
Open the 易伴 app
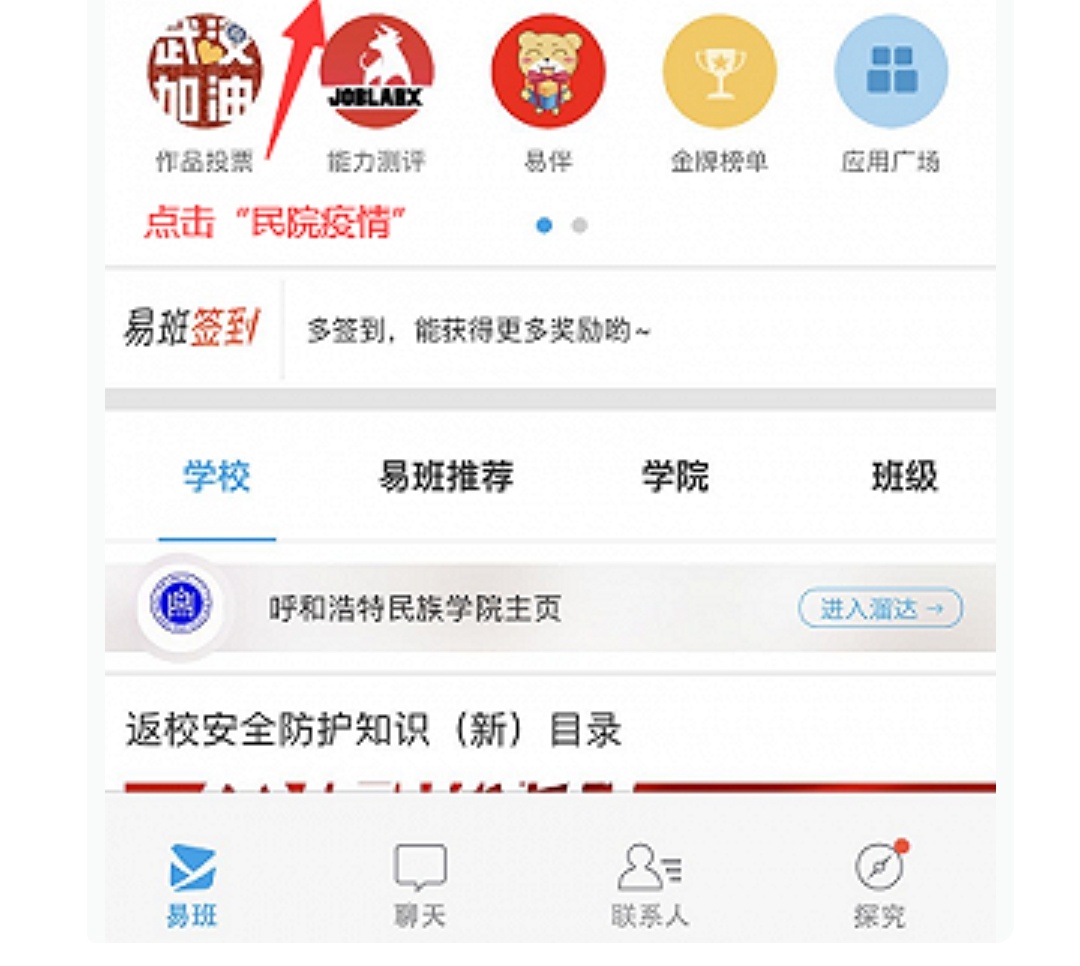[548, 72]
